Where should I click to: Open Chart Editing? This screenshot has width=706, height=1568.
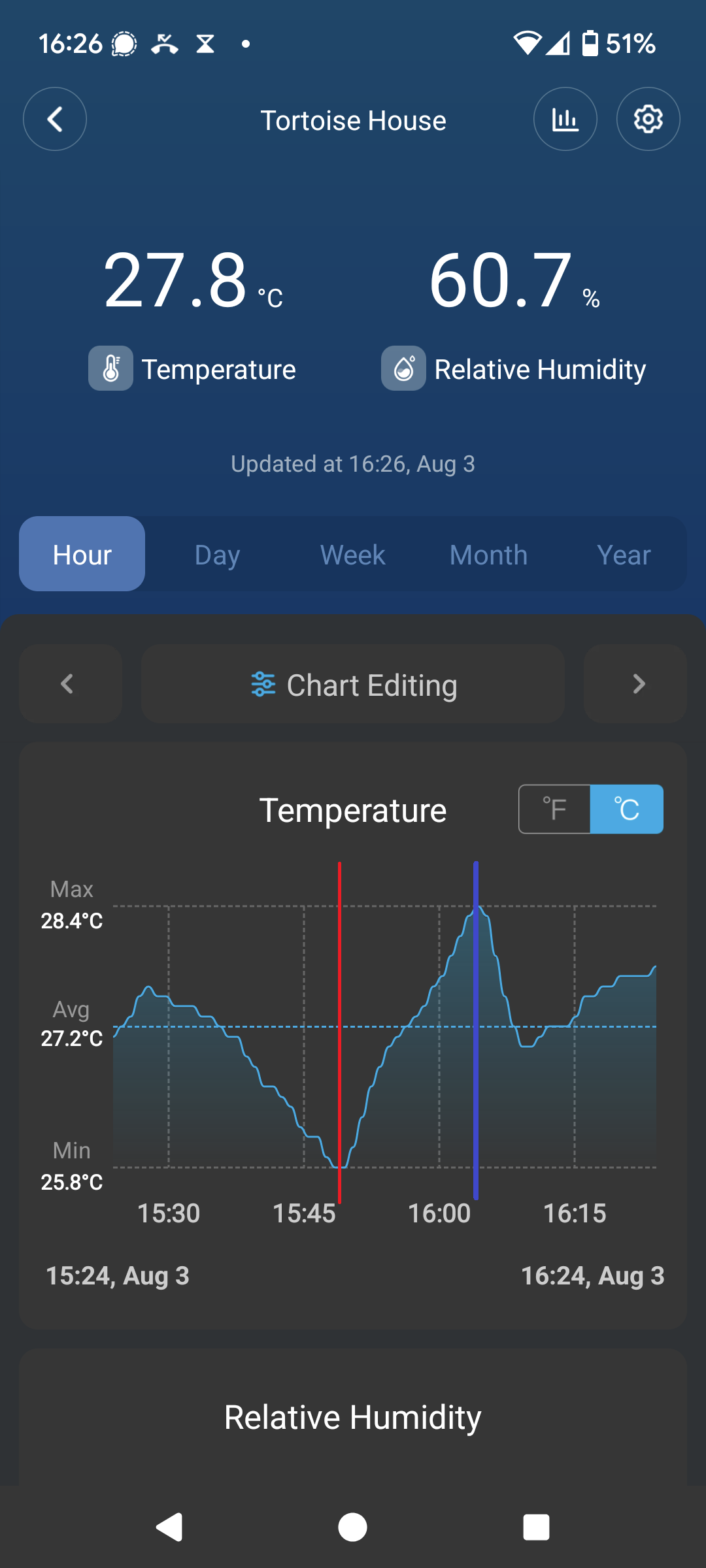point(353,683)
